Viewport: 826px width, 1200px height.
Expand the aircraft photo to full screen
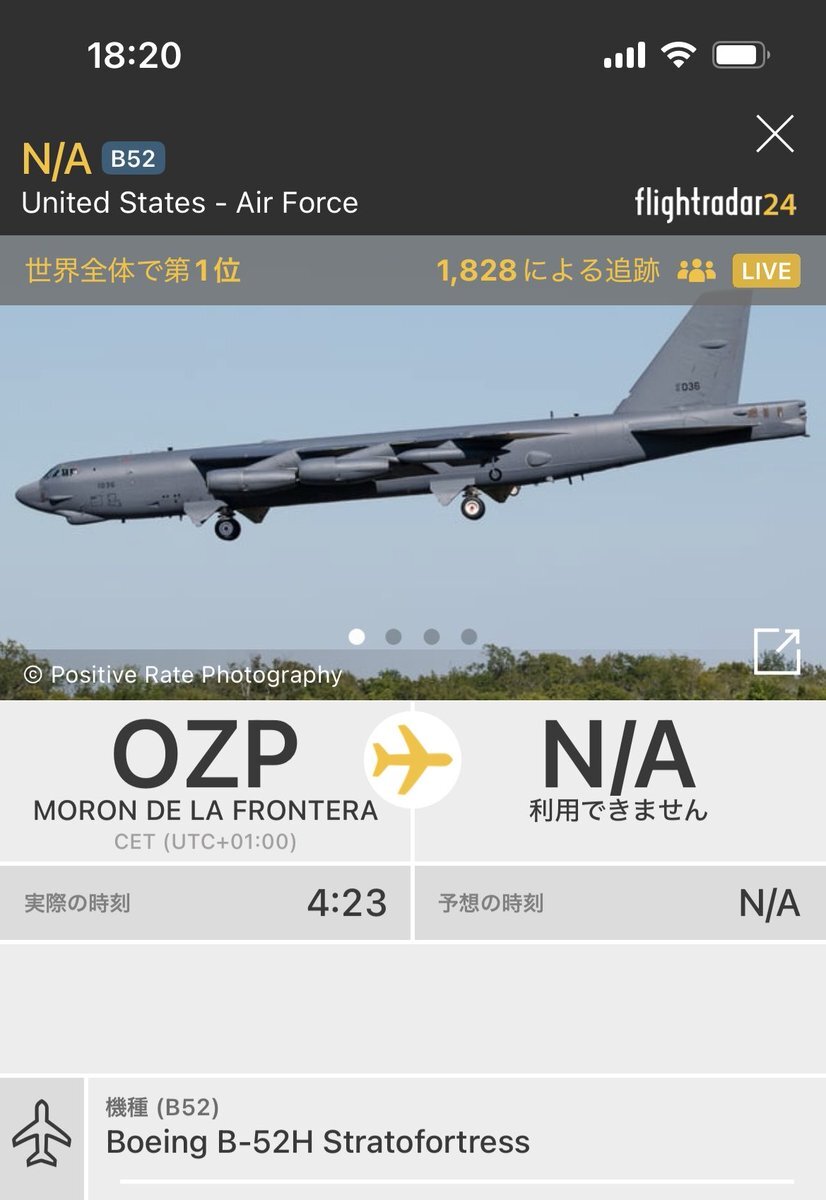tap(776, 652)
